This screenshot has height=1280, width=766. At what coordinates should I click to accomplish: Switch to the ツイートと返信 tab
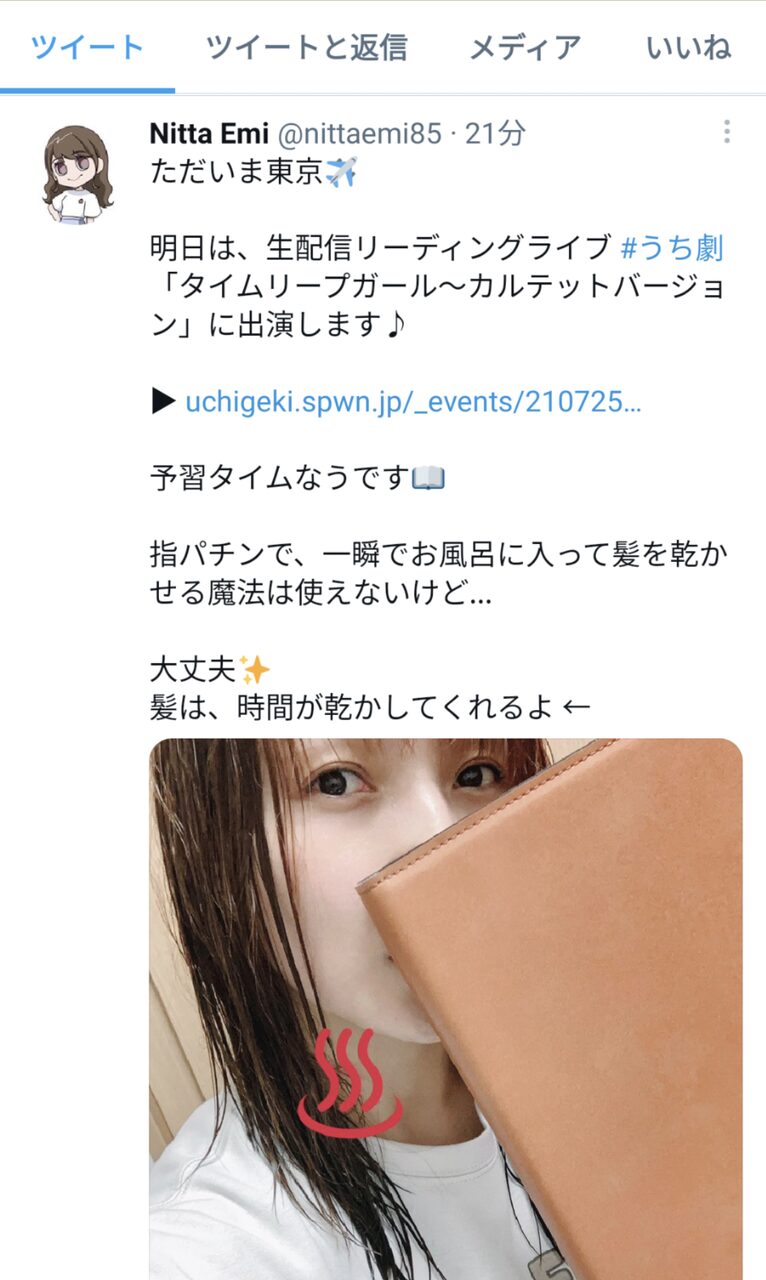click(x=306, y=47)
